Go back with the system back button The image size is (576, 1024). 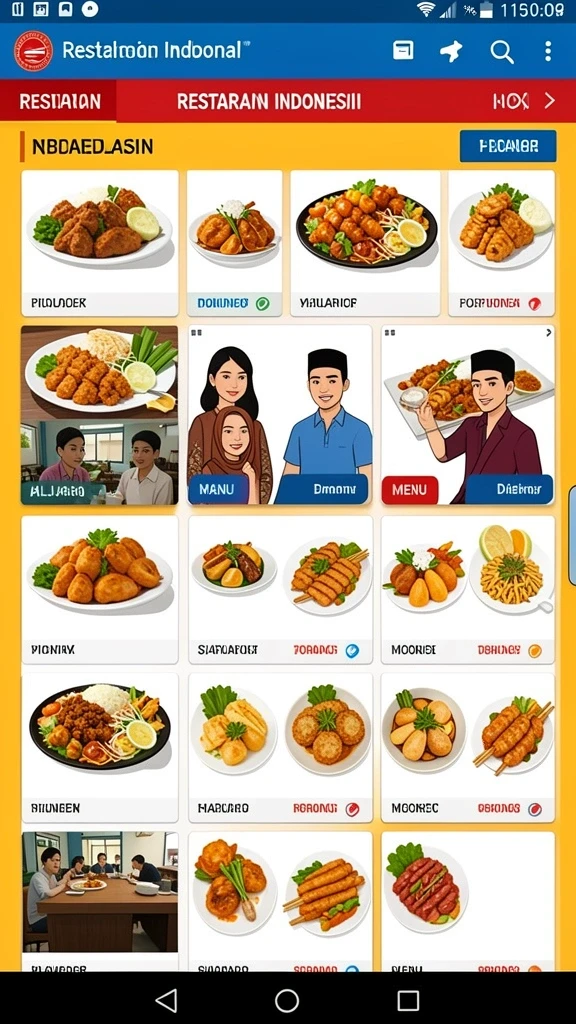coord(166,1000)
